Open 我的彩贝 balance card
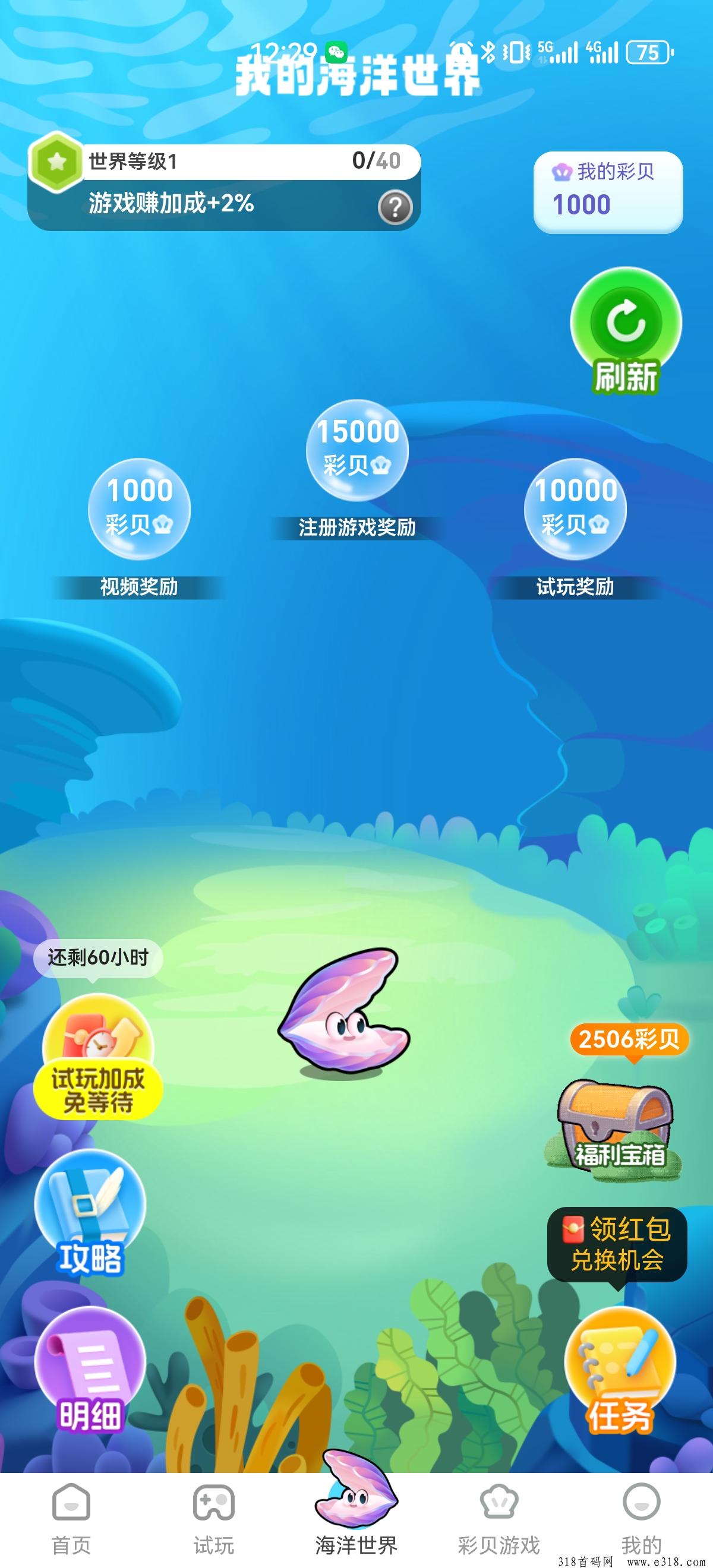Screen dimensions: 713x1568 coord(608,192)
